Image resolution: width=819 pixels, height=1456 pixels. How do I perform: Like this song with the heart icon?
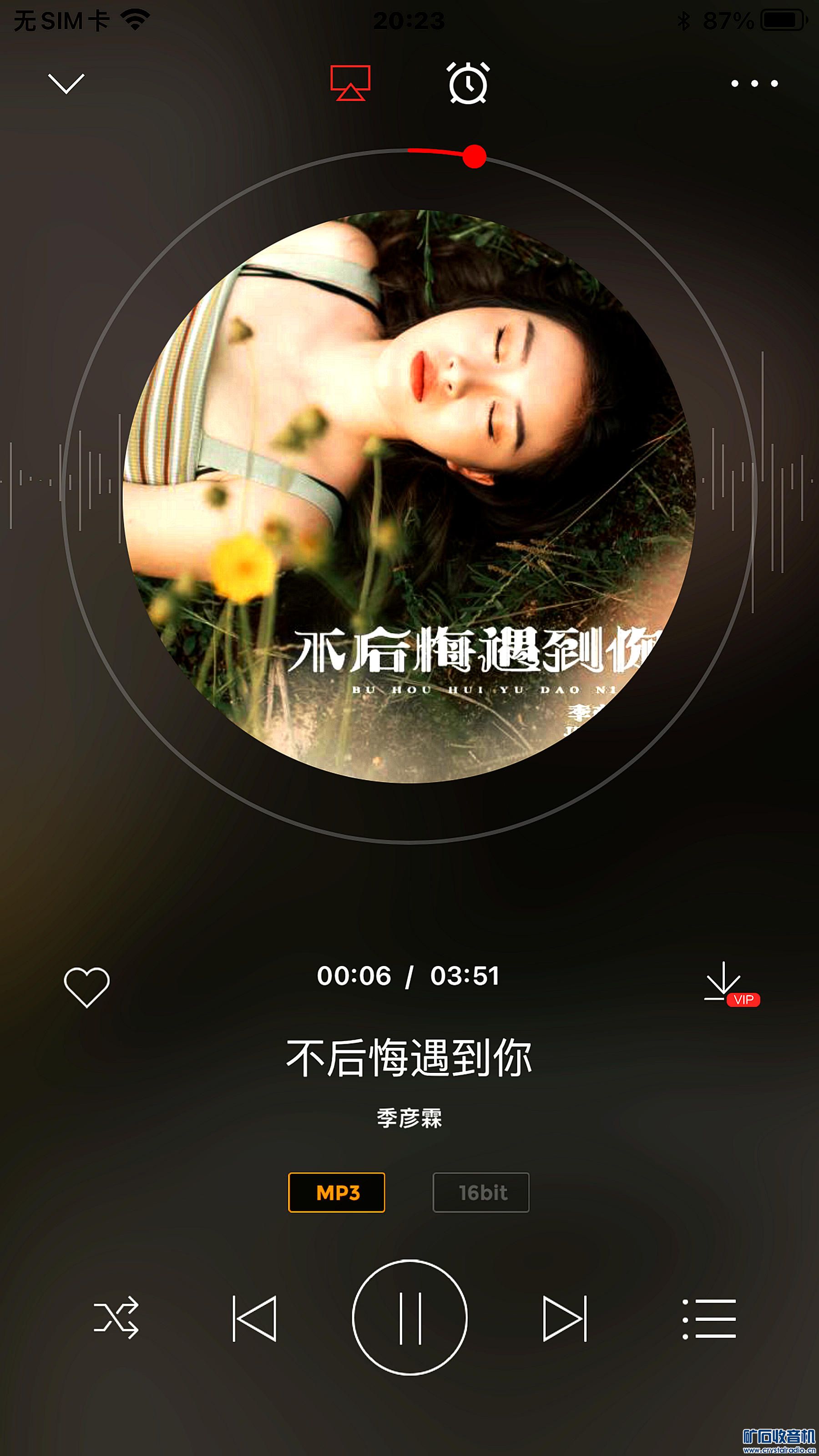pyautogui.click(x=86, y=987)
